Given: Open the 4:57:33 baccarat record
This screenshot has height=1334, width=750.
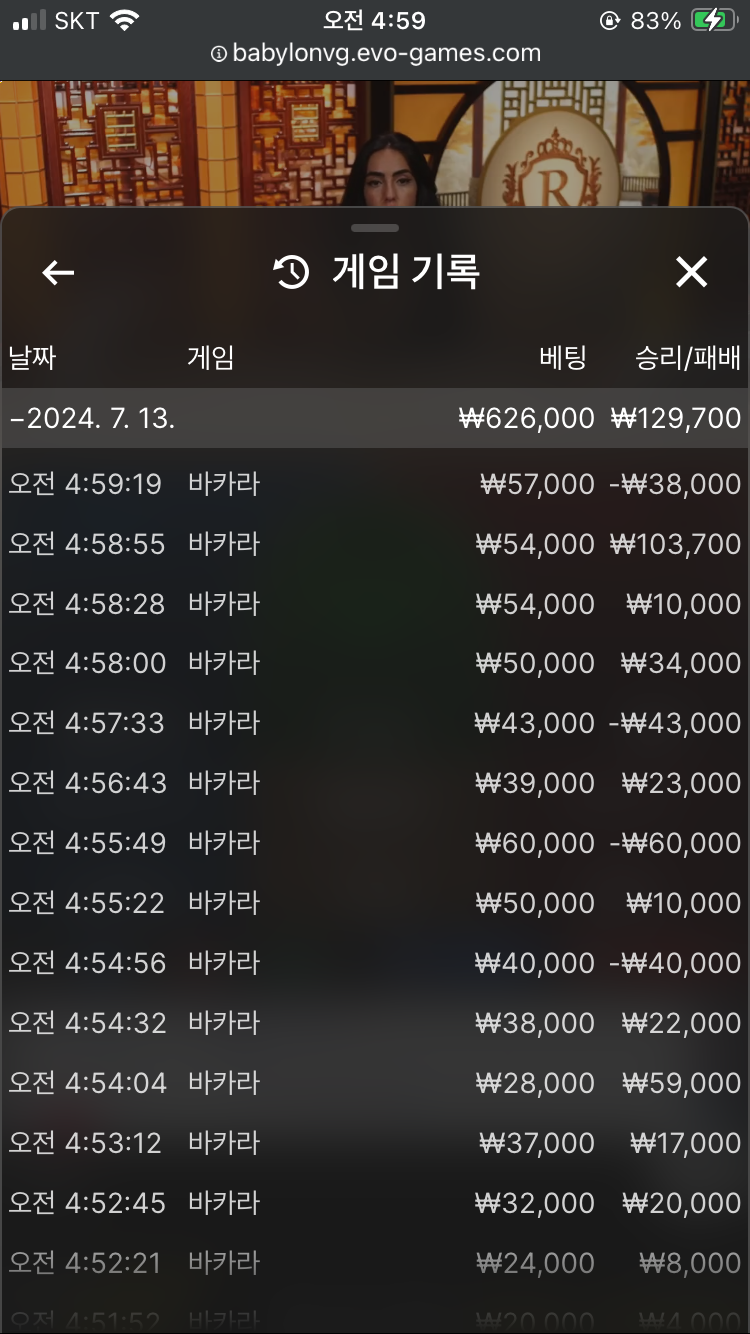Looking at the screenshot, I should (x=374, y=723).
